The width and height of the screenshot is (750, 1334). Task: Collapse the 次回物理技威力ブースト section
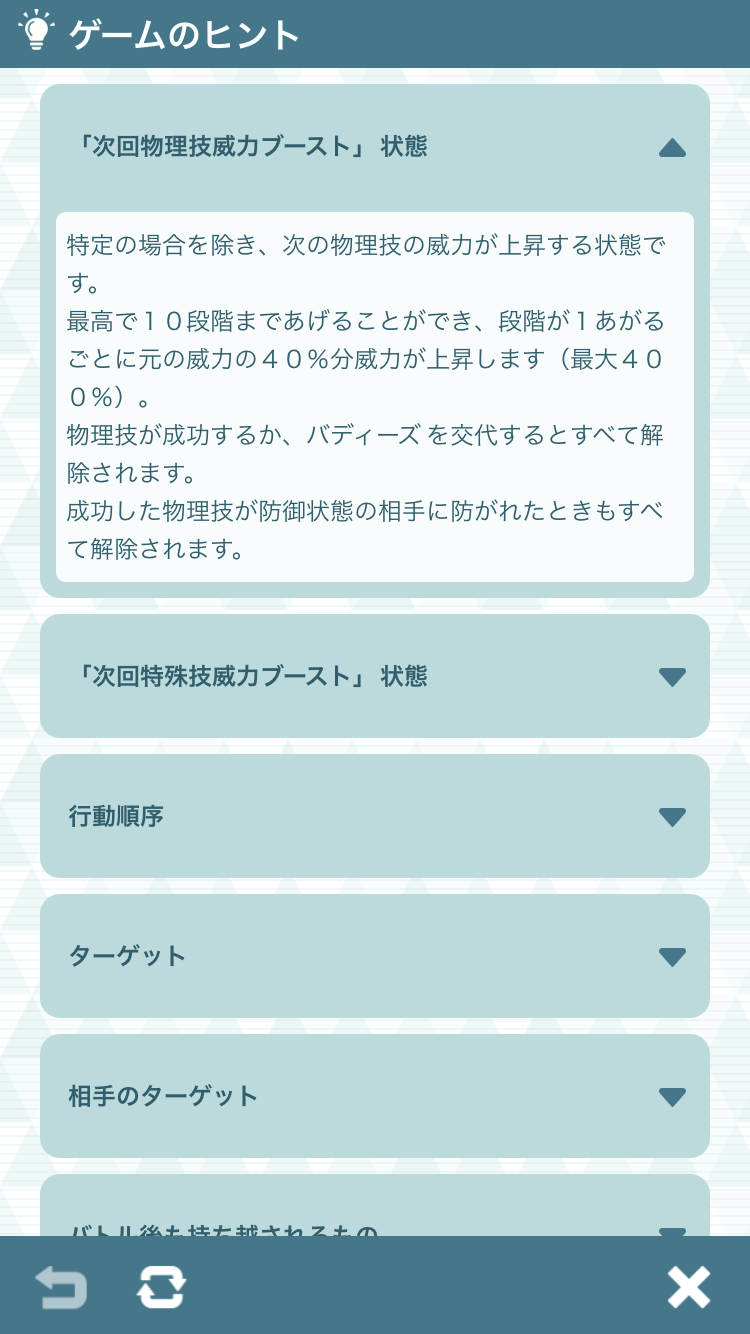374,148
